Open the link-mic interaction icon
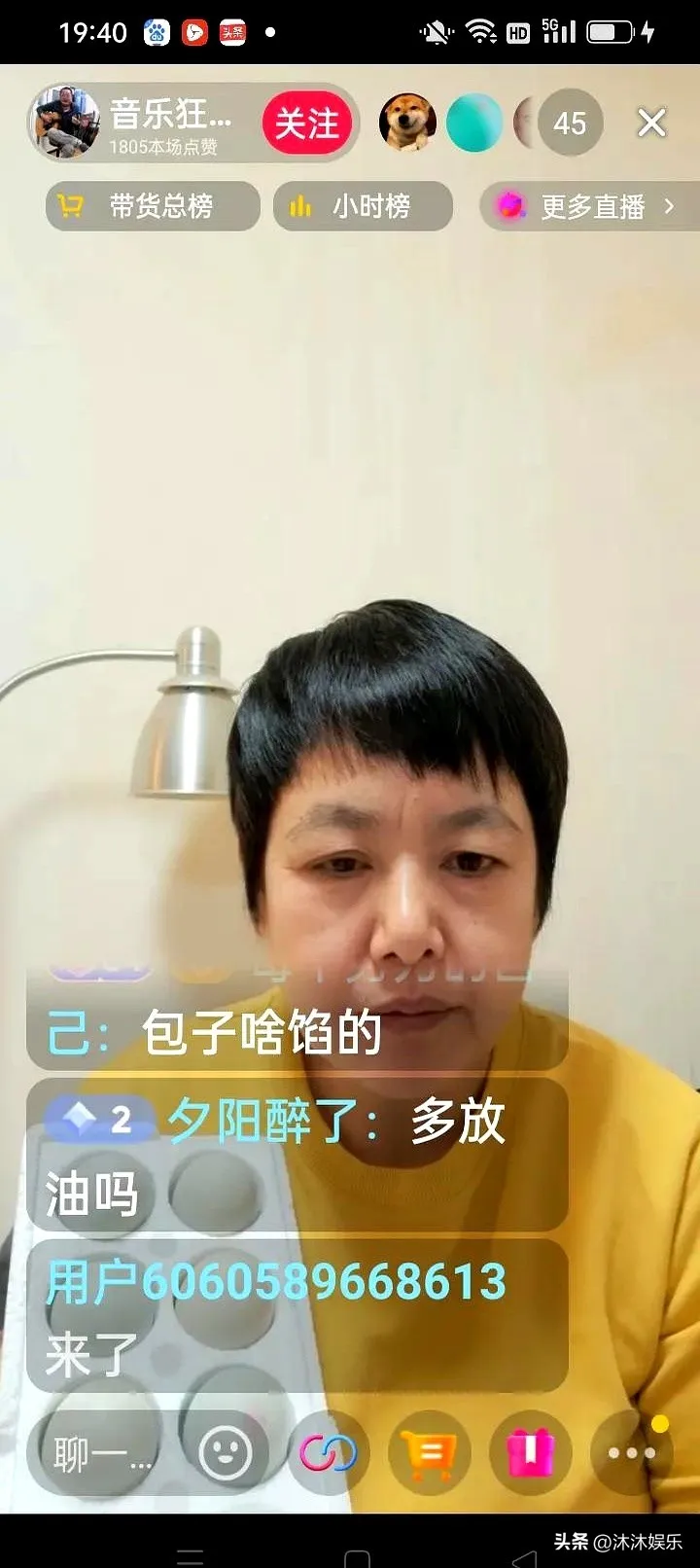The width and height of the screenshot is (700, 1568). pyautogui.click(x=328, y=1453)
